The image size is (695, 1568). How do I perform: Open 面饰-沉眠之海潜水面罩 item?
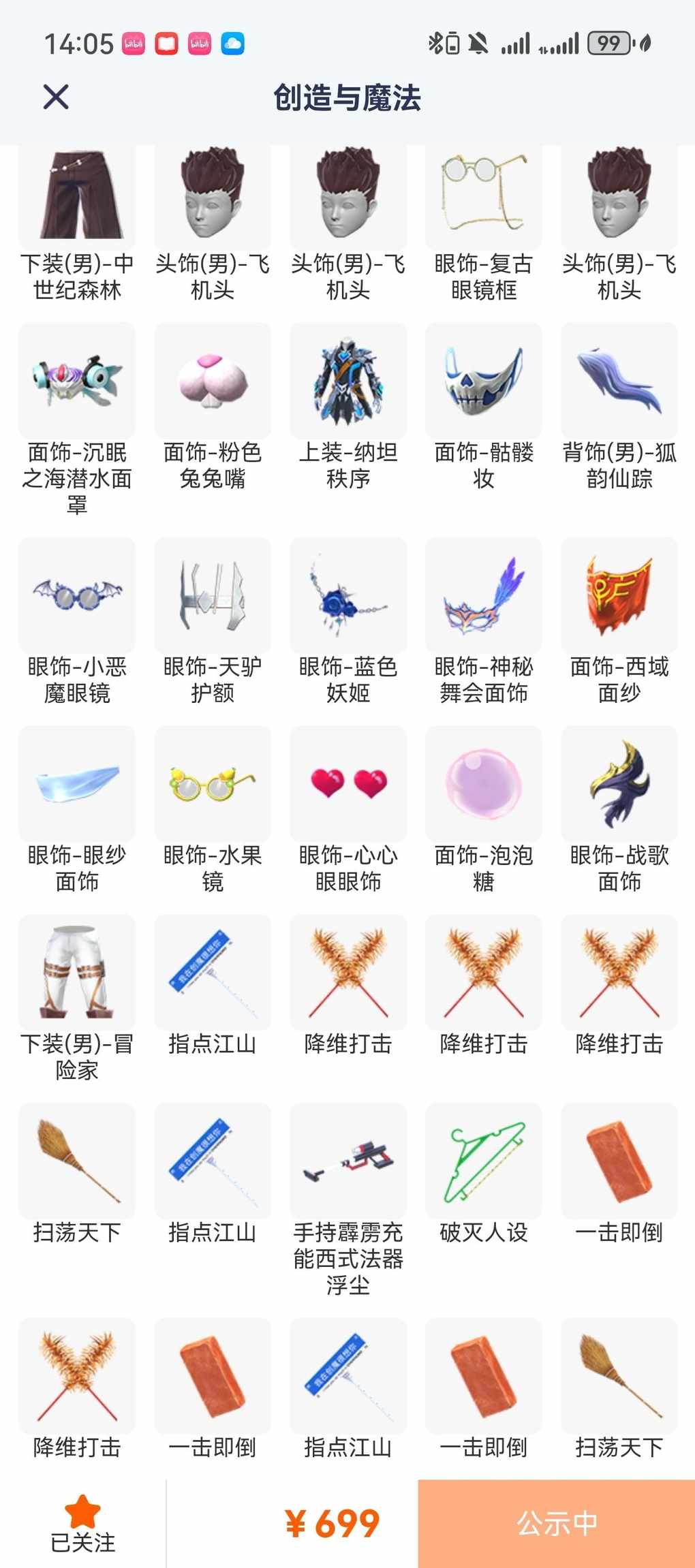click(77, 381)
